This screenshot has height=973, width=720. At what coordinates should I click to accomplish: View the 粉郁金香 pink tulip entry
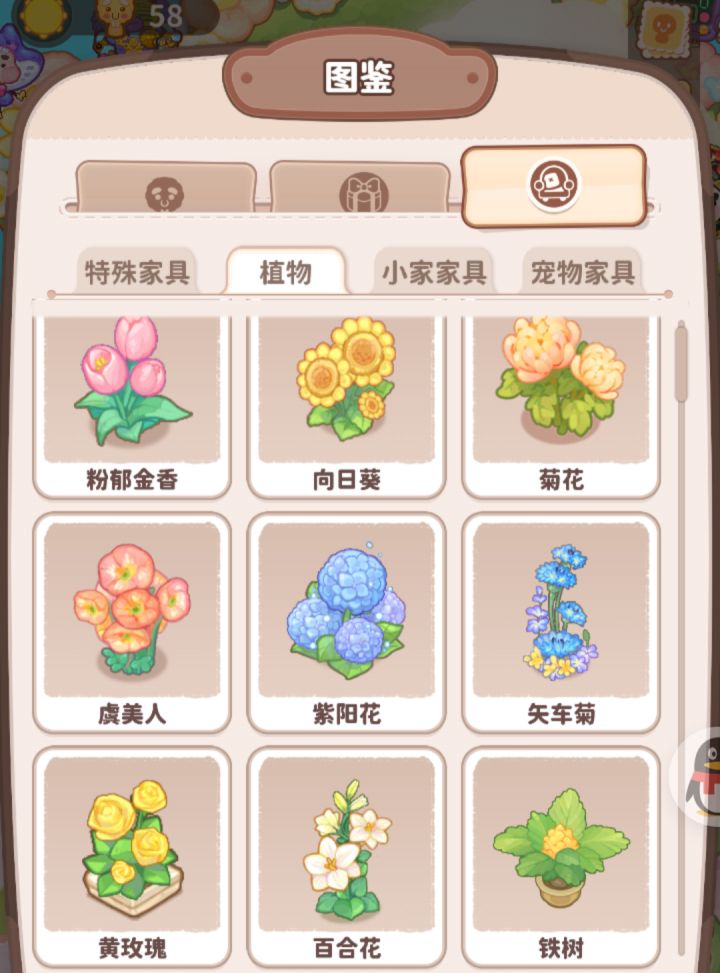coord(131,400)
